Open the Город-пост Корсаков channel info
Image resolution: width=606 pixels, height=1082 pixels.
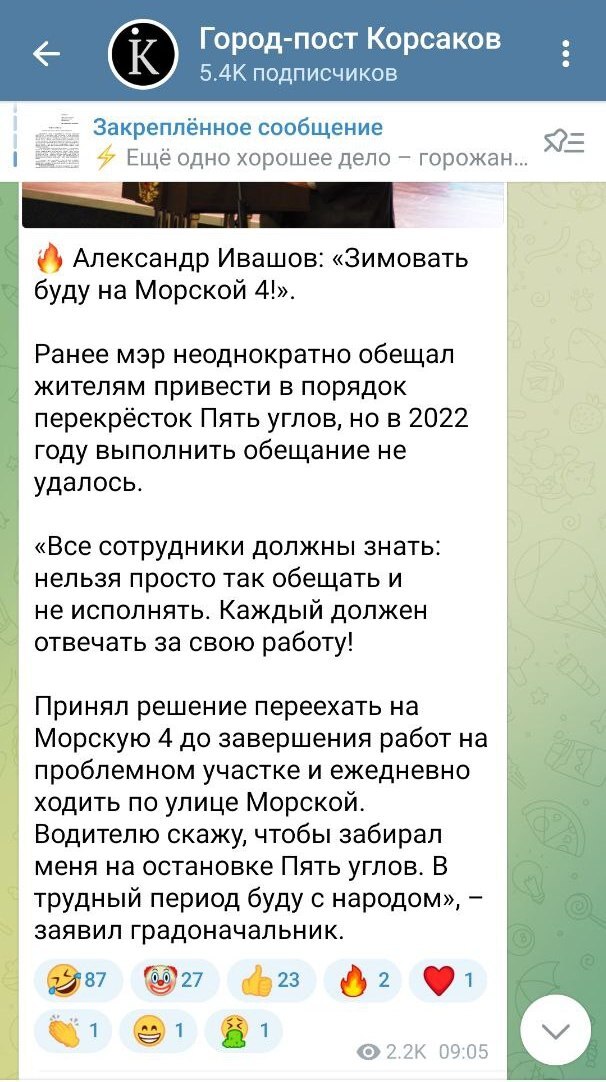[x=350, y=53]
